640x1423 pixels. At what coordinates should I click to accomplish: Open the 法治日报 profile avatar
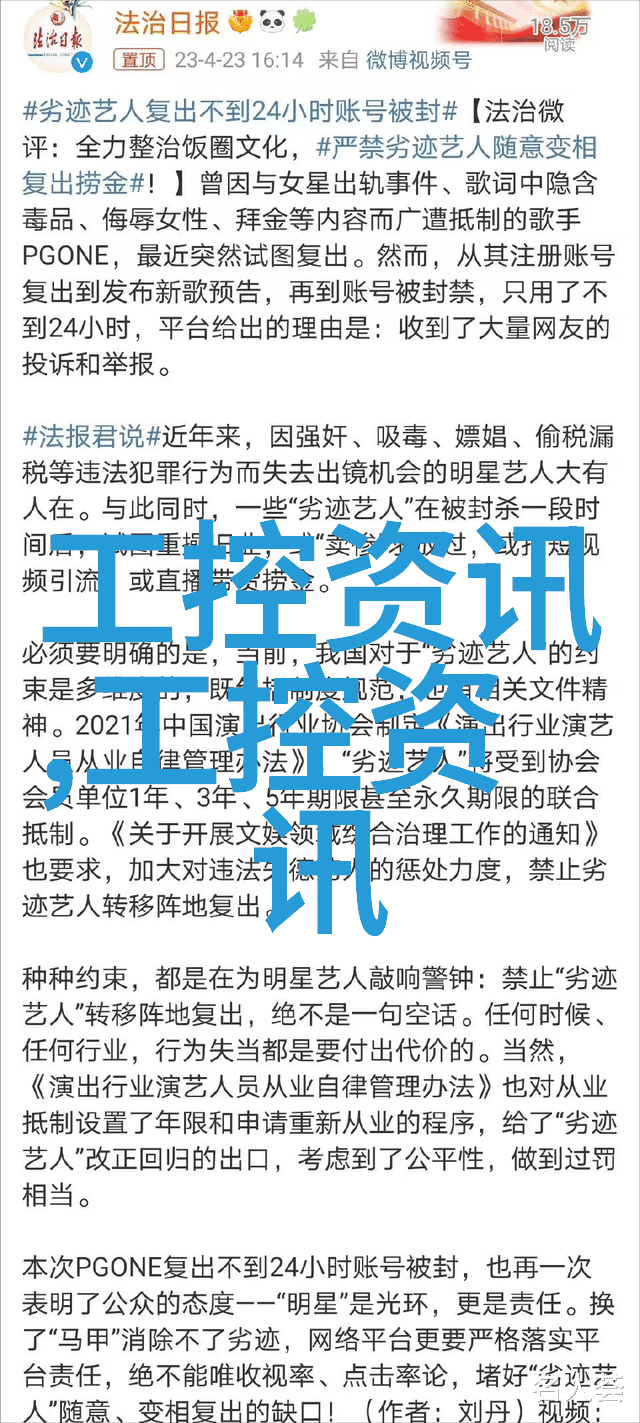56,37
